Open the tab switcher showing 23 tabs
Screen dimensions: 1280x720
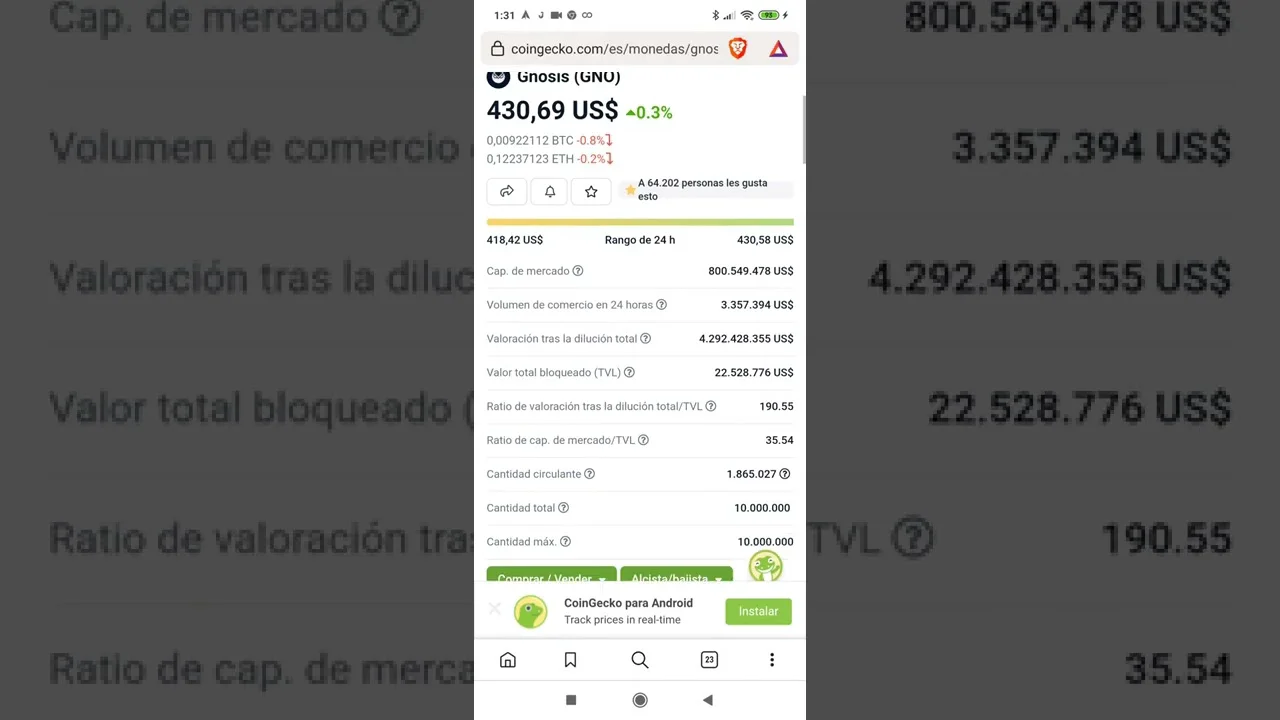pos(709,660)
